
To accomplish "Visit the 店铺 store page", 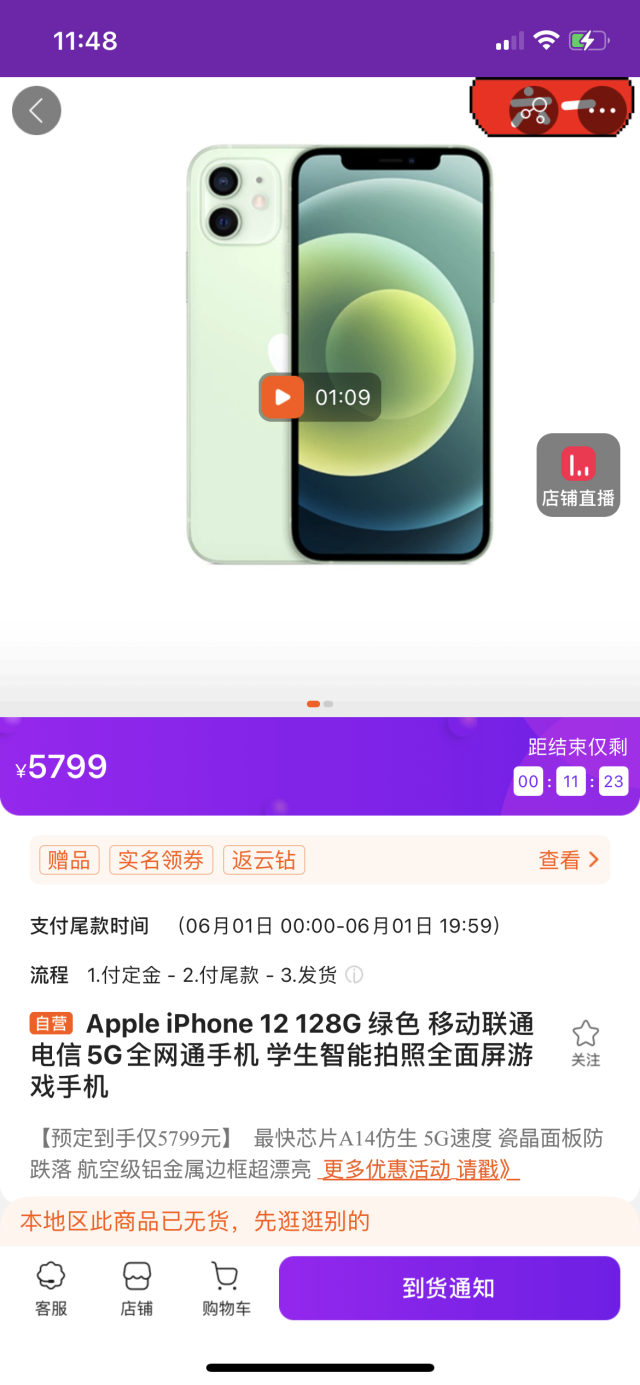I will pyautogui.click(x=137, y=1288).
